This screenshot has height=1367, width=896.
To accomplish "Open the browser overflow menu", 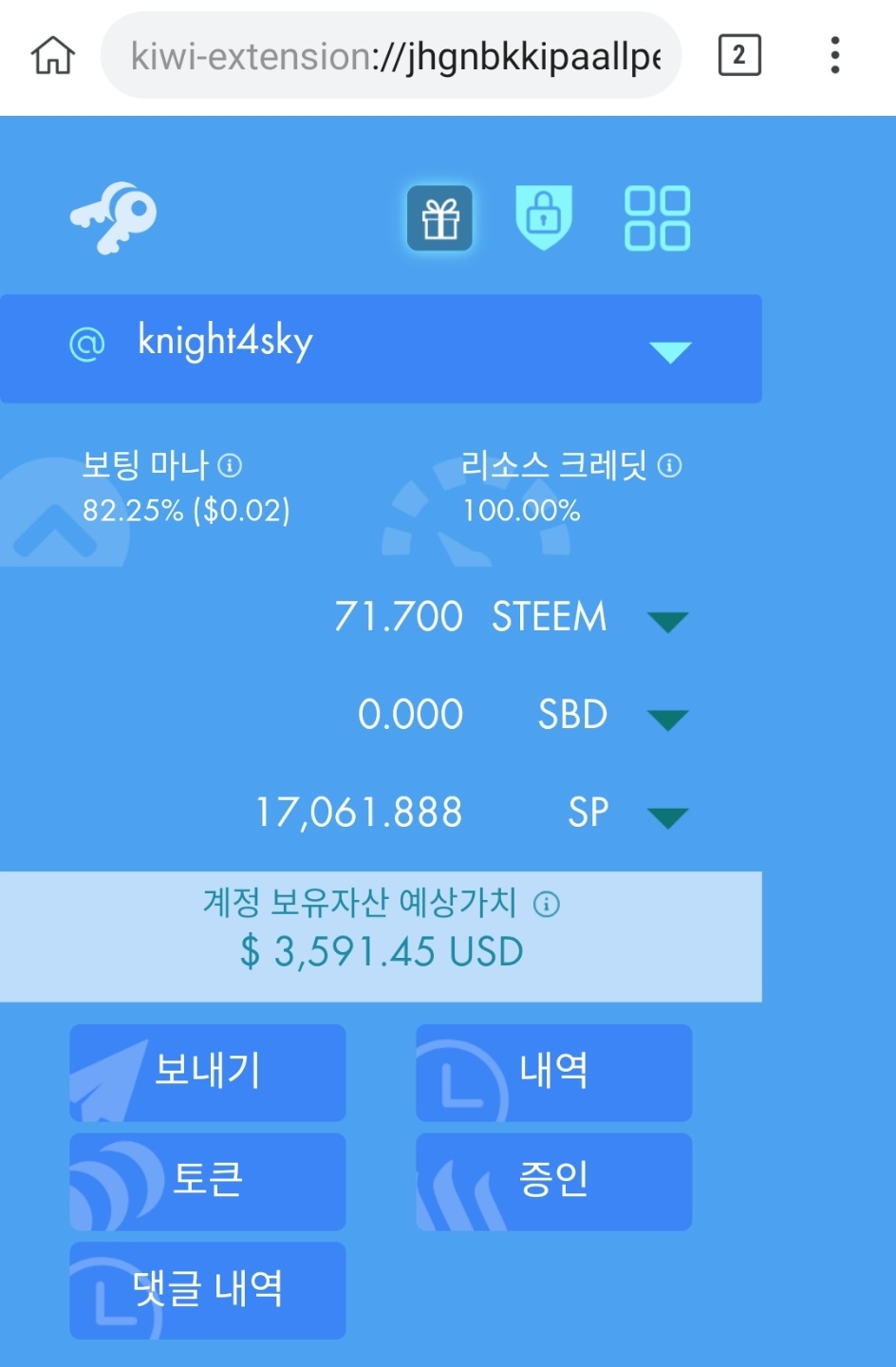I will tap(834, 56).
